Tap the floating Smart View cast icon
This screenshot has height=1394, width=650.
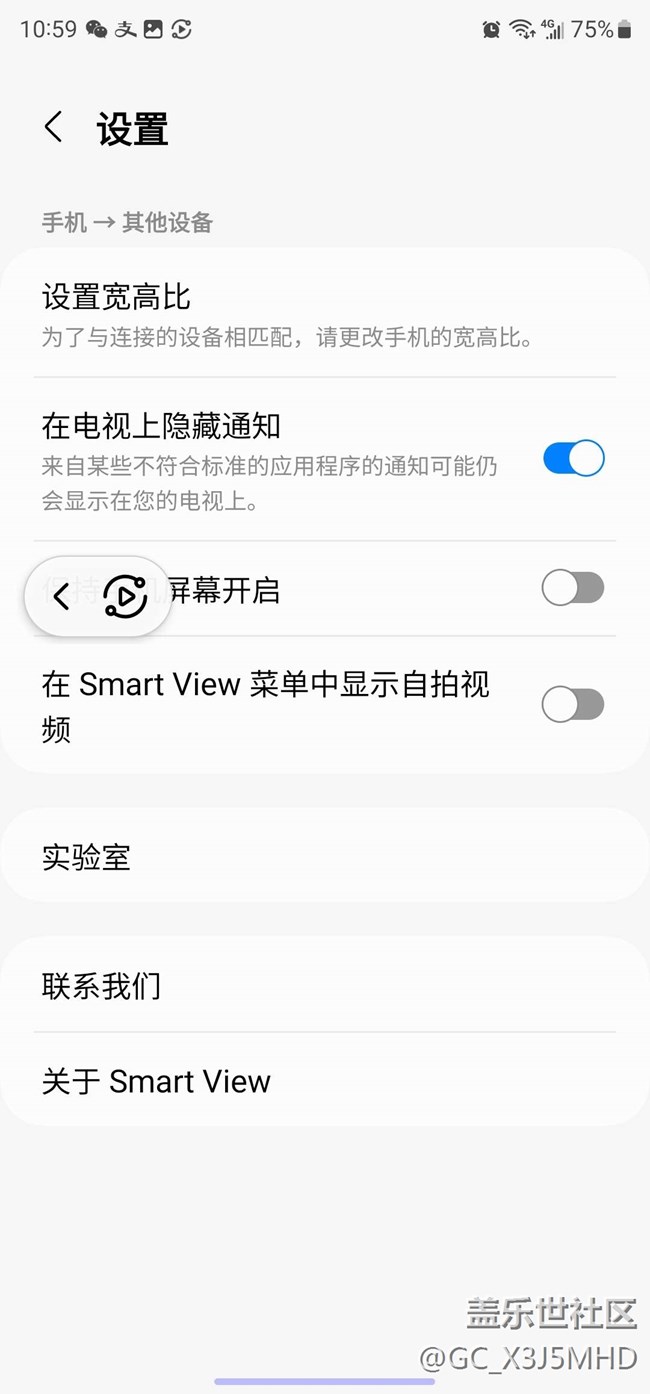pos(125,597)
